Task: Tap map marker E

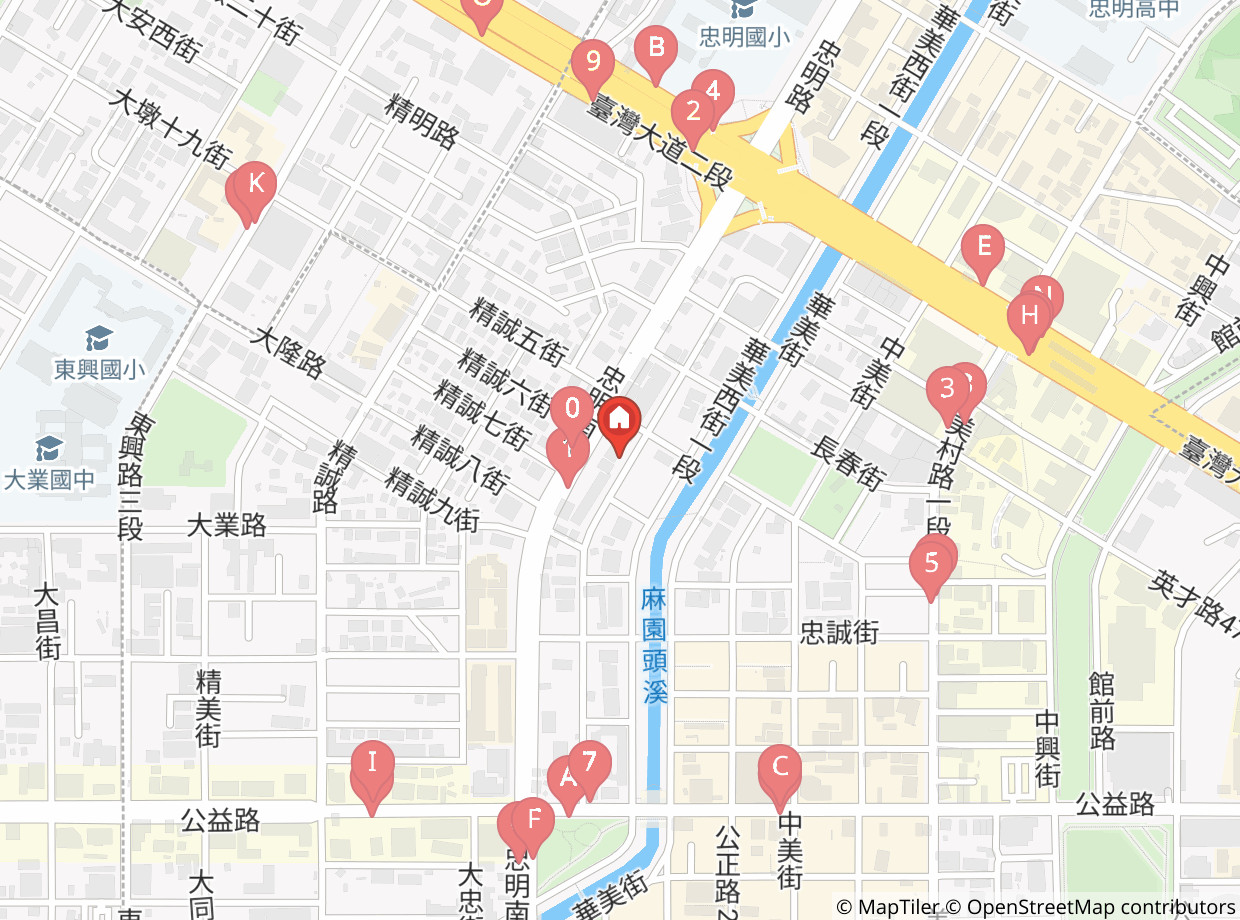Action: pyautogui.click(x=984, y=247)
